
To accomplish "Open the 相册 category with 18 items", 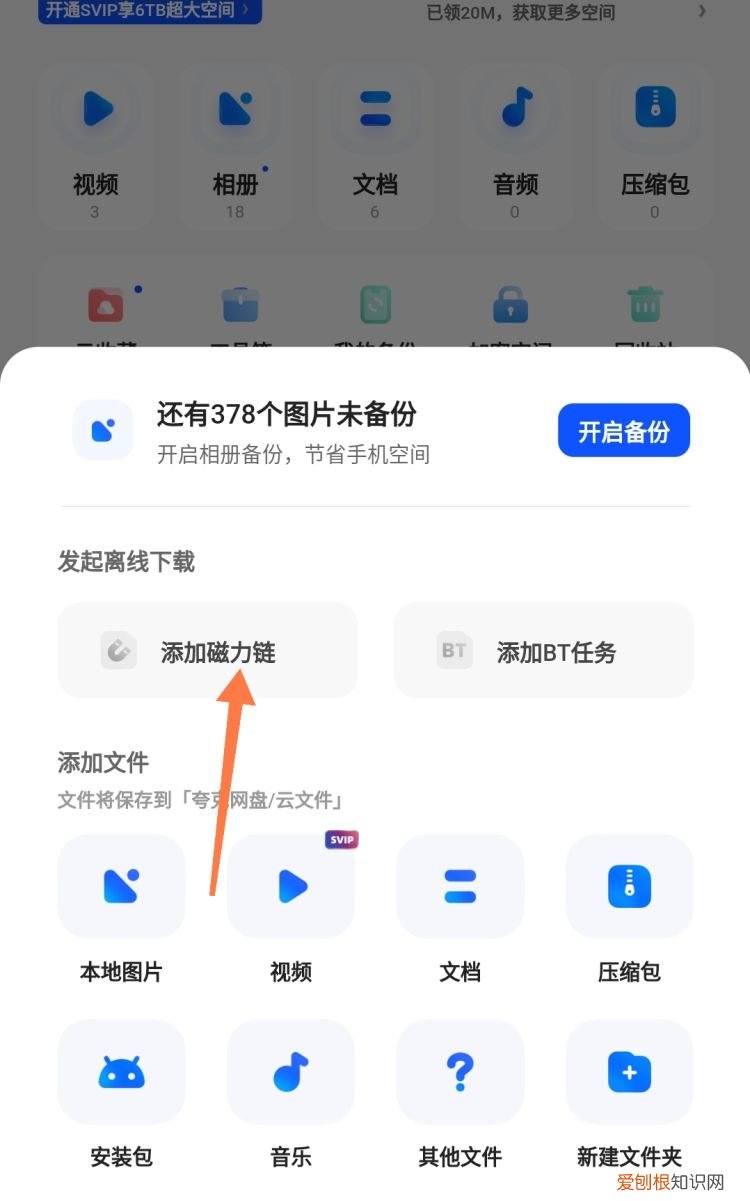I will 236,140.
